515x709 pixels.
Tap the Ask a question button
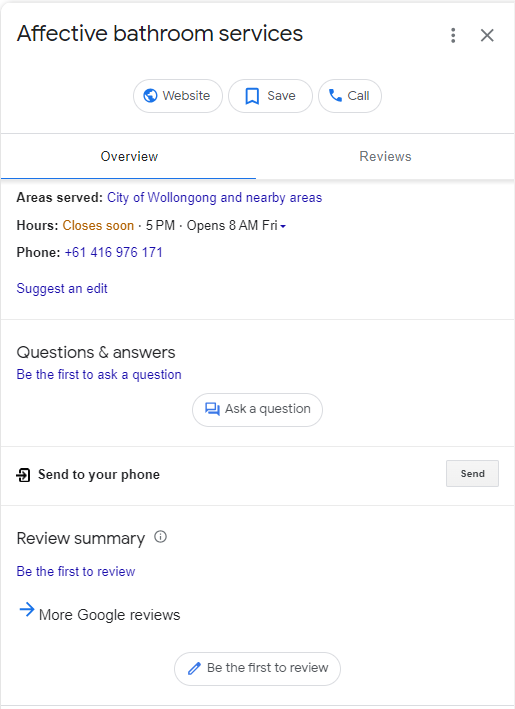point(257,410)
